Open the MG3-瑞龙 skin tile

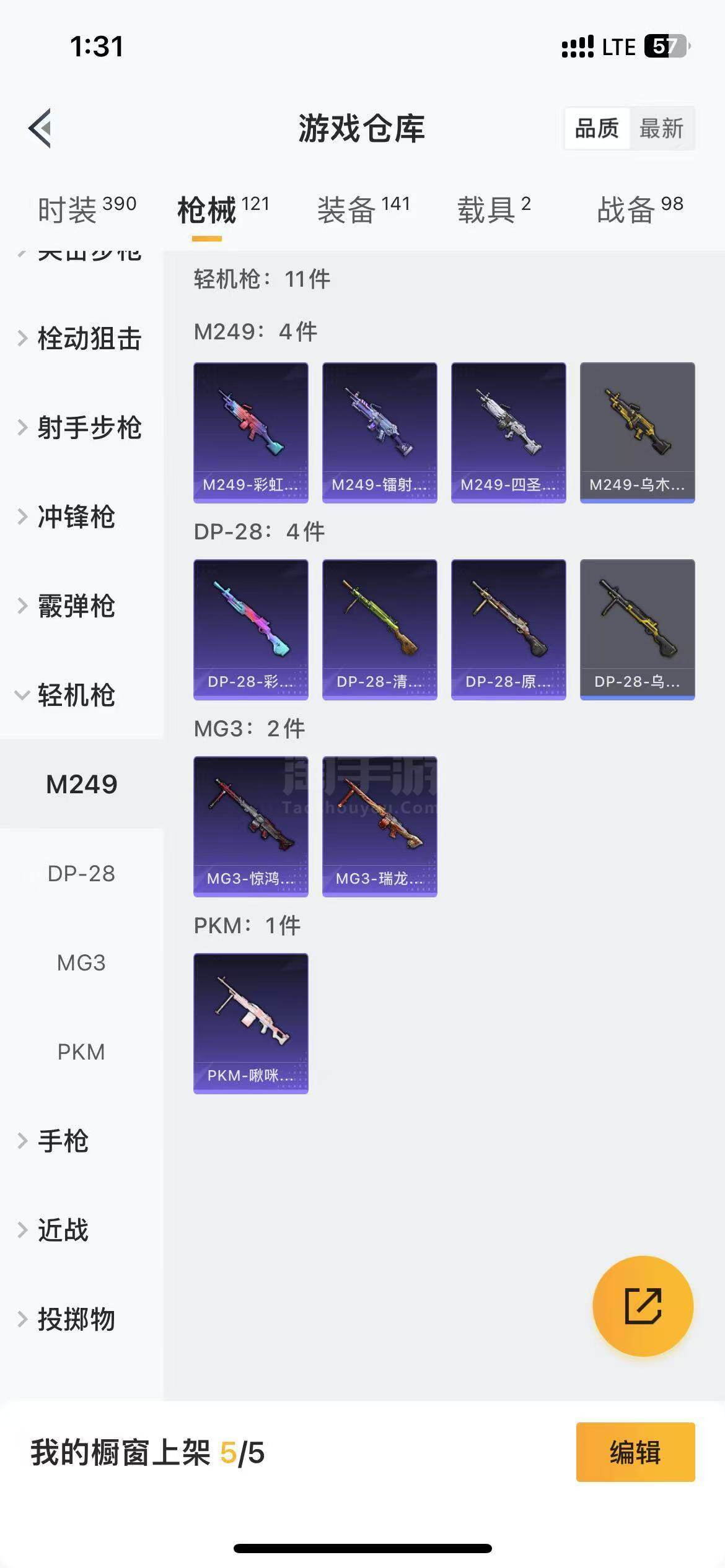(x=379, y=826)
